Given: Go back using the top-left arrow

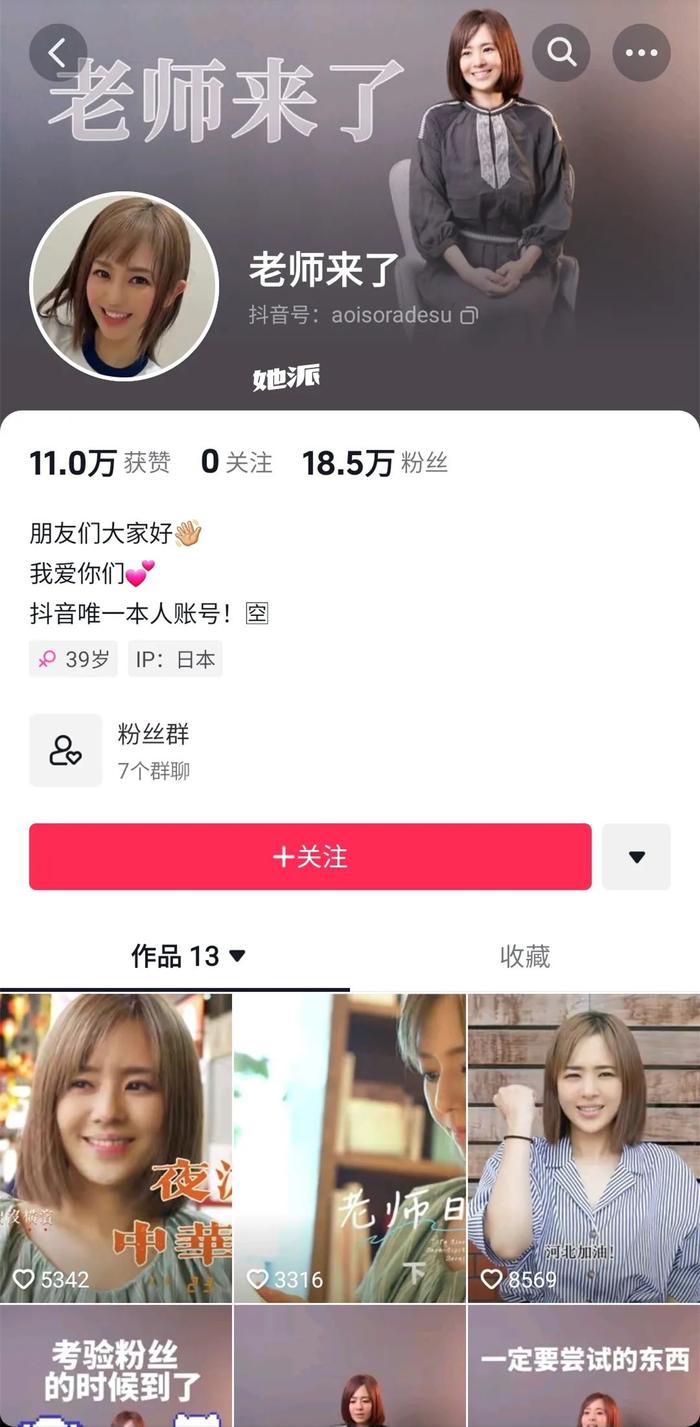Looking at the screenshot, I should pyautogui.click(x=57, y=53).
